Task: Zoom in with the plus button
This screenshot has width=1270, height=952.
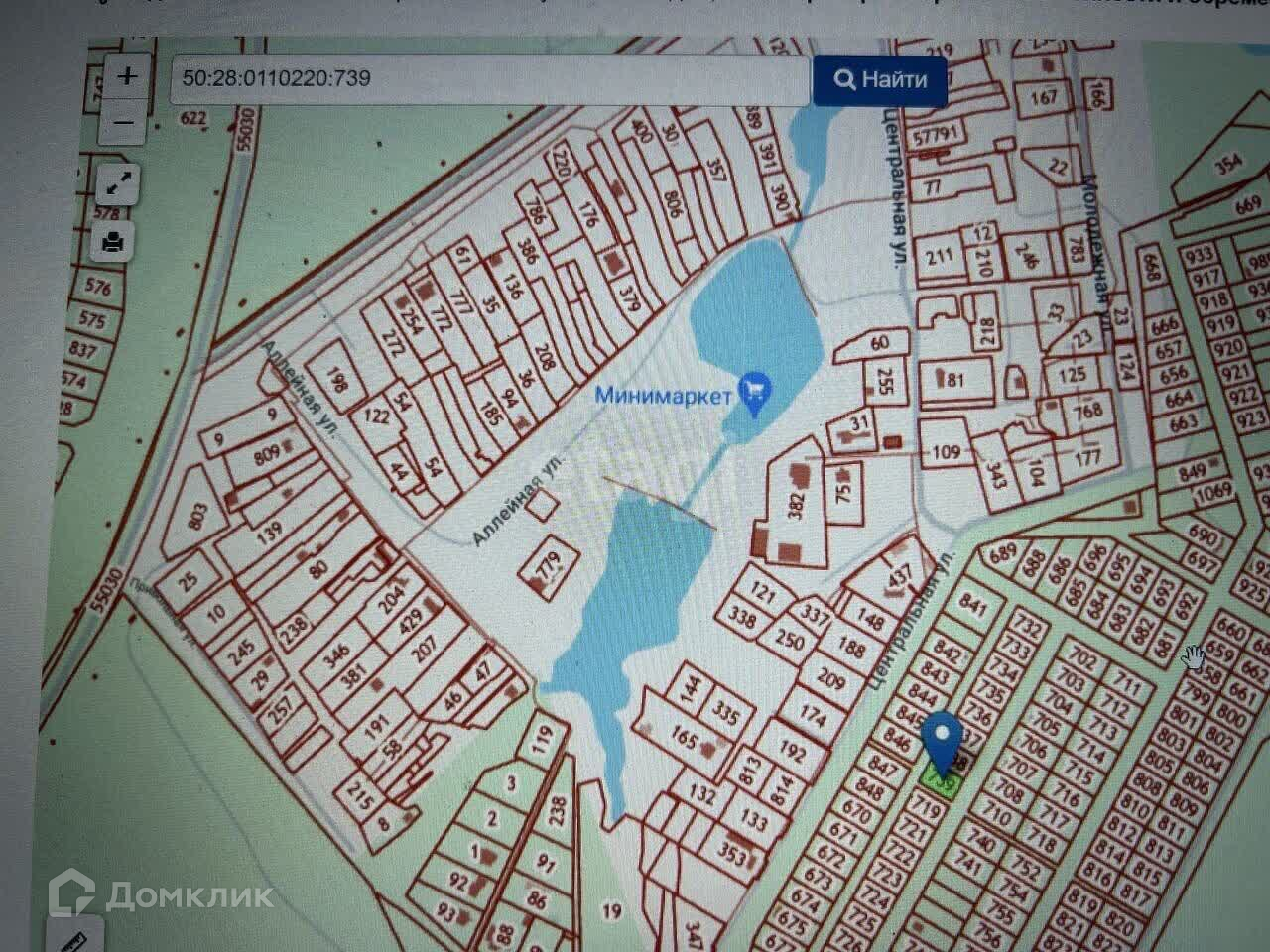Action: pos(125,75)
